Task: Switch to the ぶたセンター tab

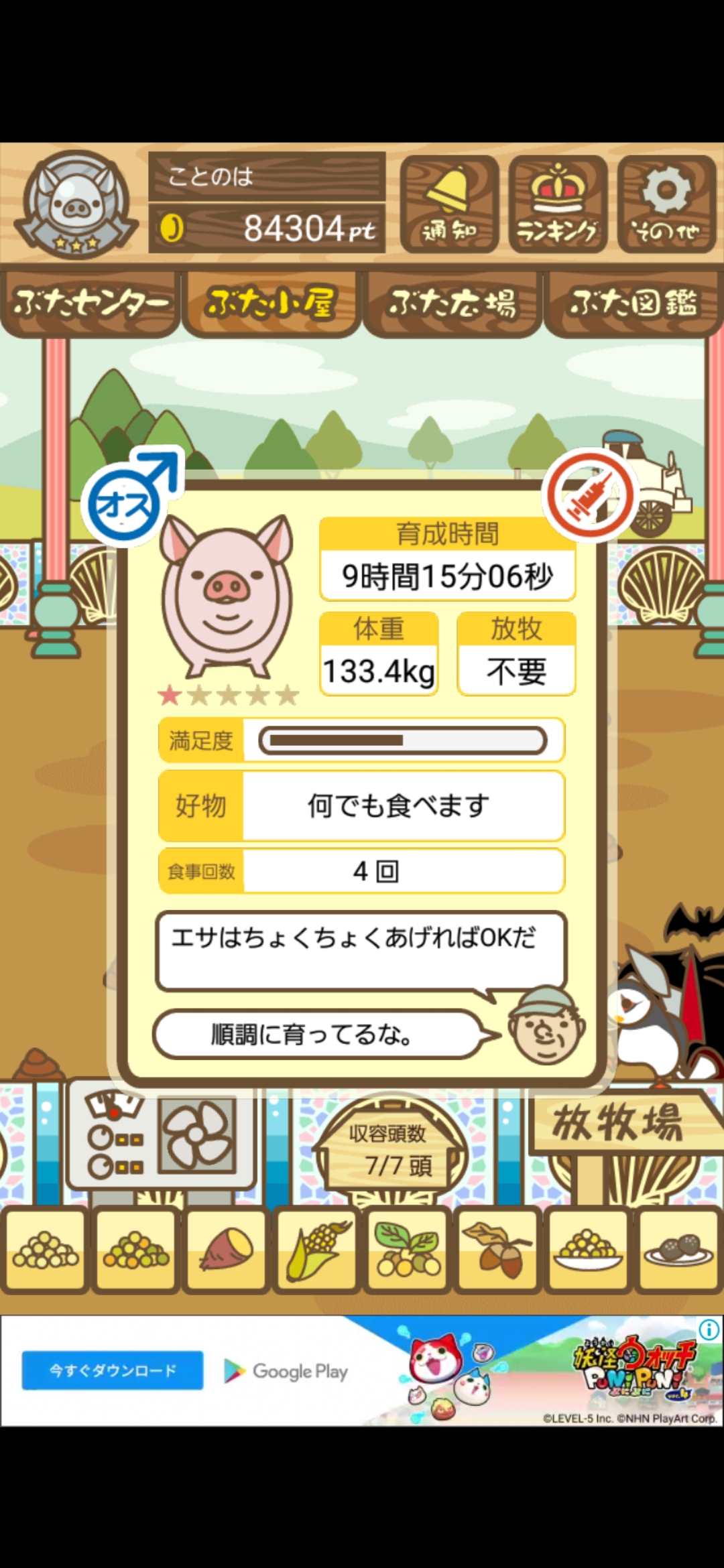Action: pyautogui.click(x=90, y=304)
